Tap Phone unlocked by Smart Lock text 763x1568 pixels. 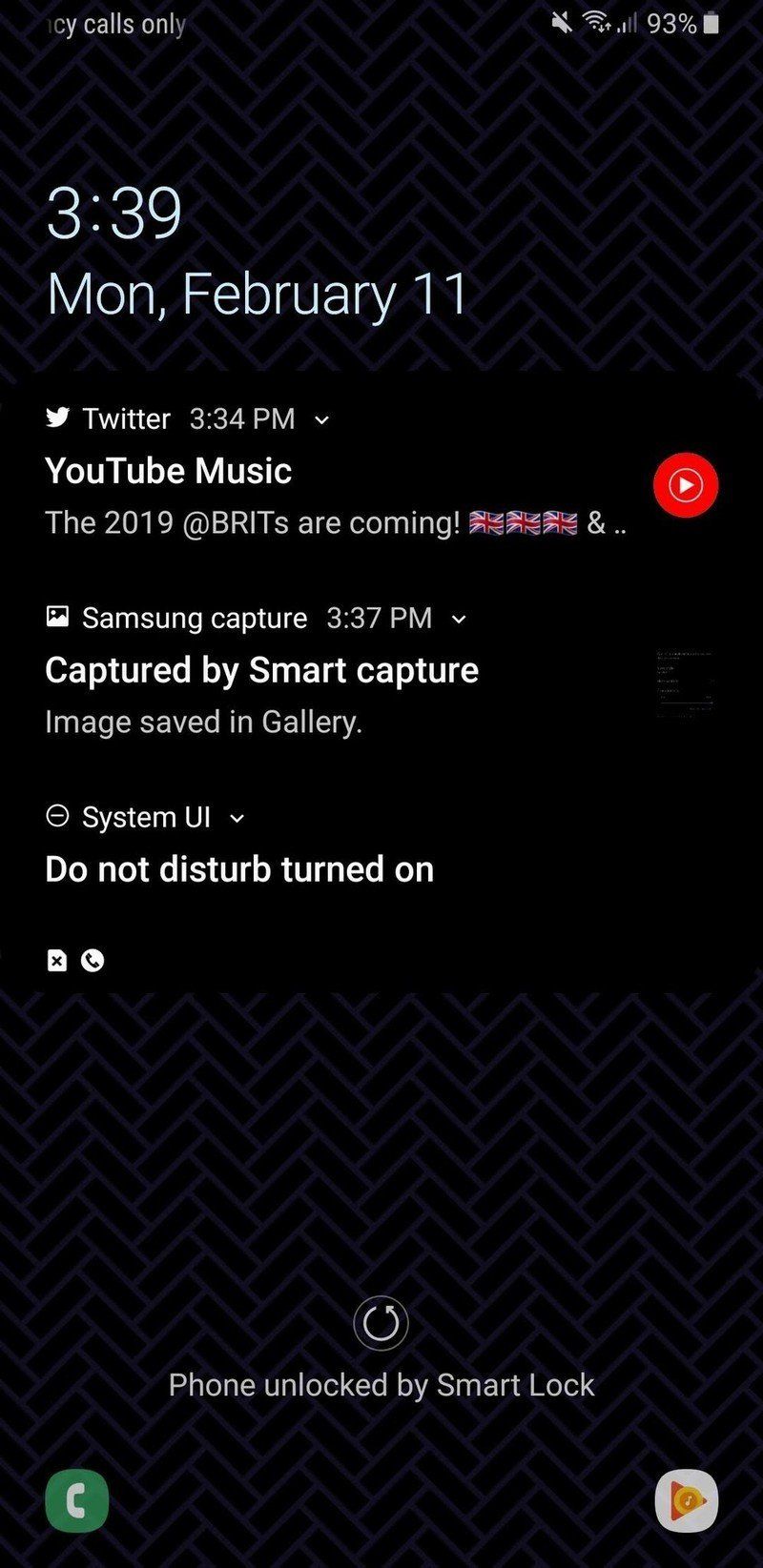(381, 1385)
